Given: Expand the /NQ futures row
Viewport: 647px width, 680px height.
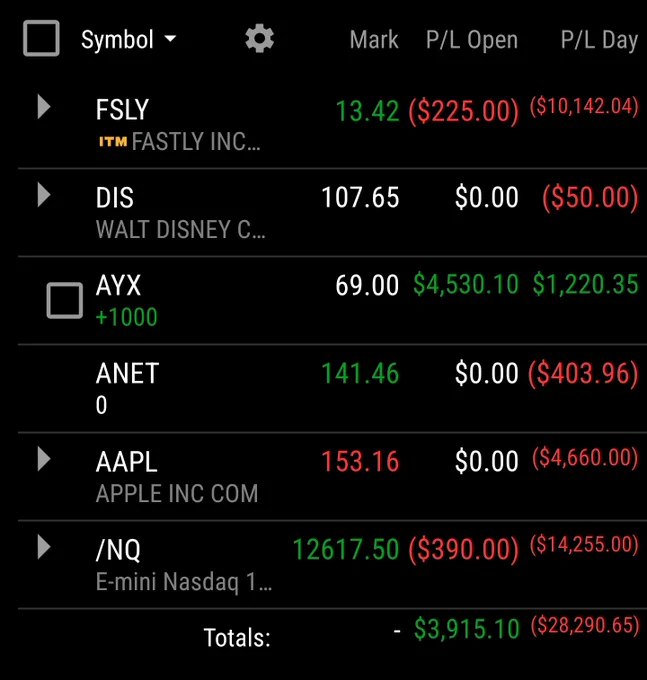Looking at the screenshot, I should pos(44,547).
